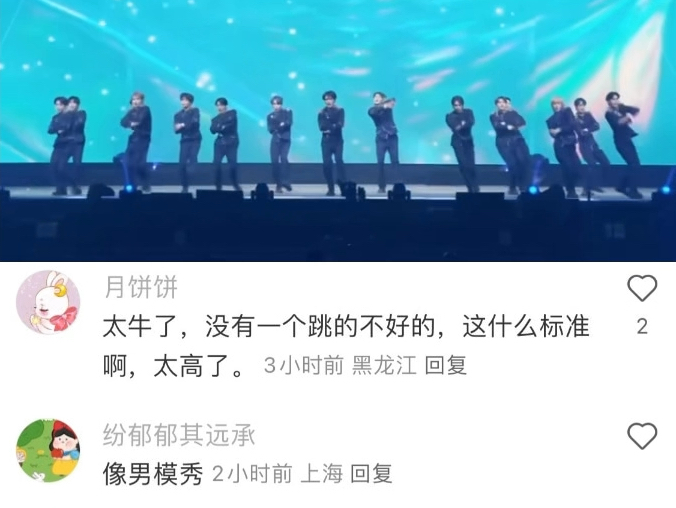Screen dimensions: 676x508
Task: Reply to 纷郁郁其远承's comment
Action: coord(371,474)
